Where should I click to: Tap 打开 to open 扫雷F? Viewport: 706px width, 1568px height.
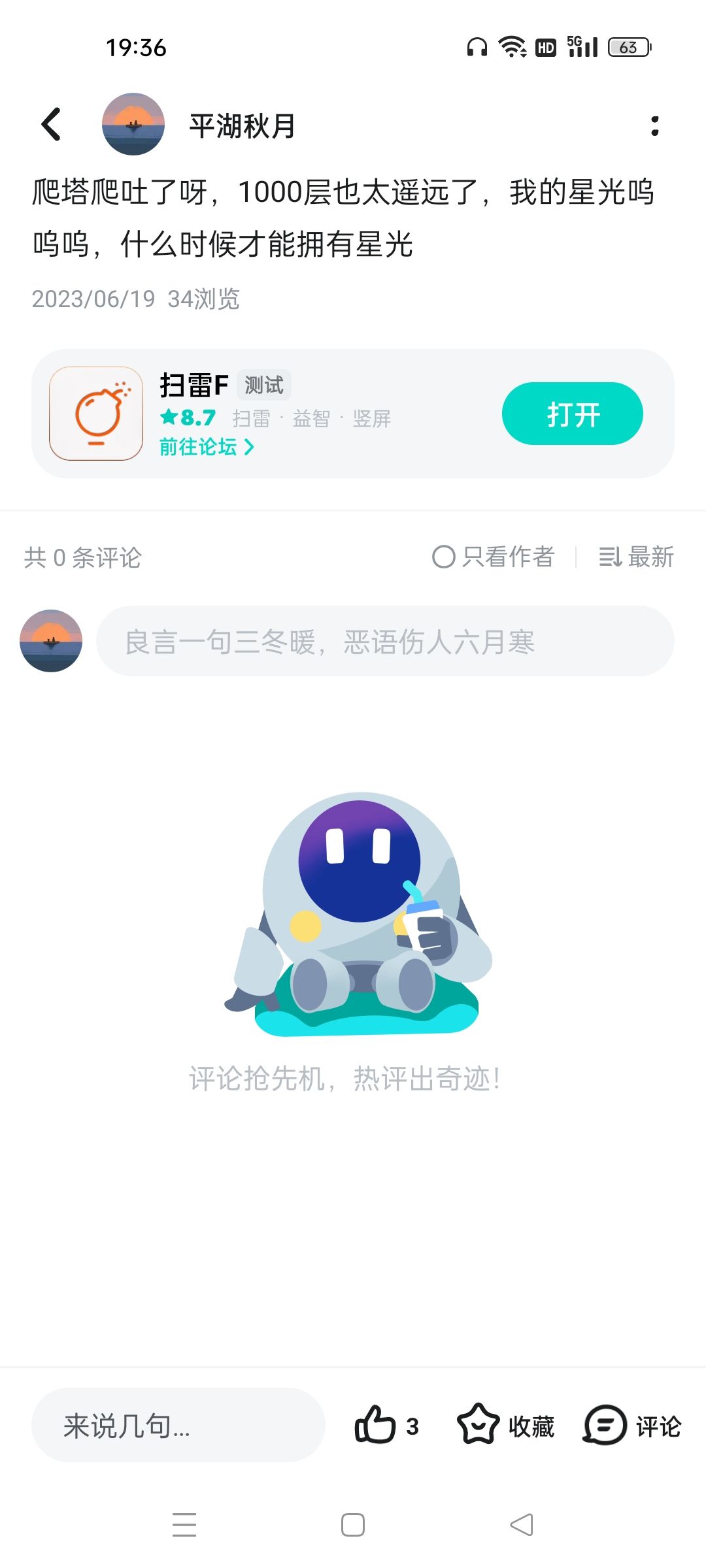[x=572, y=414]
